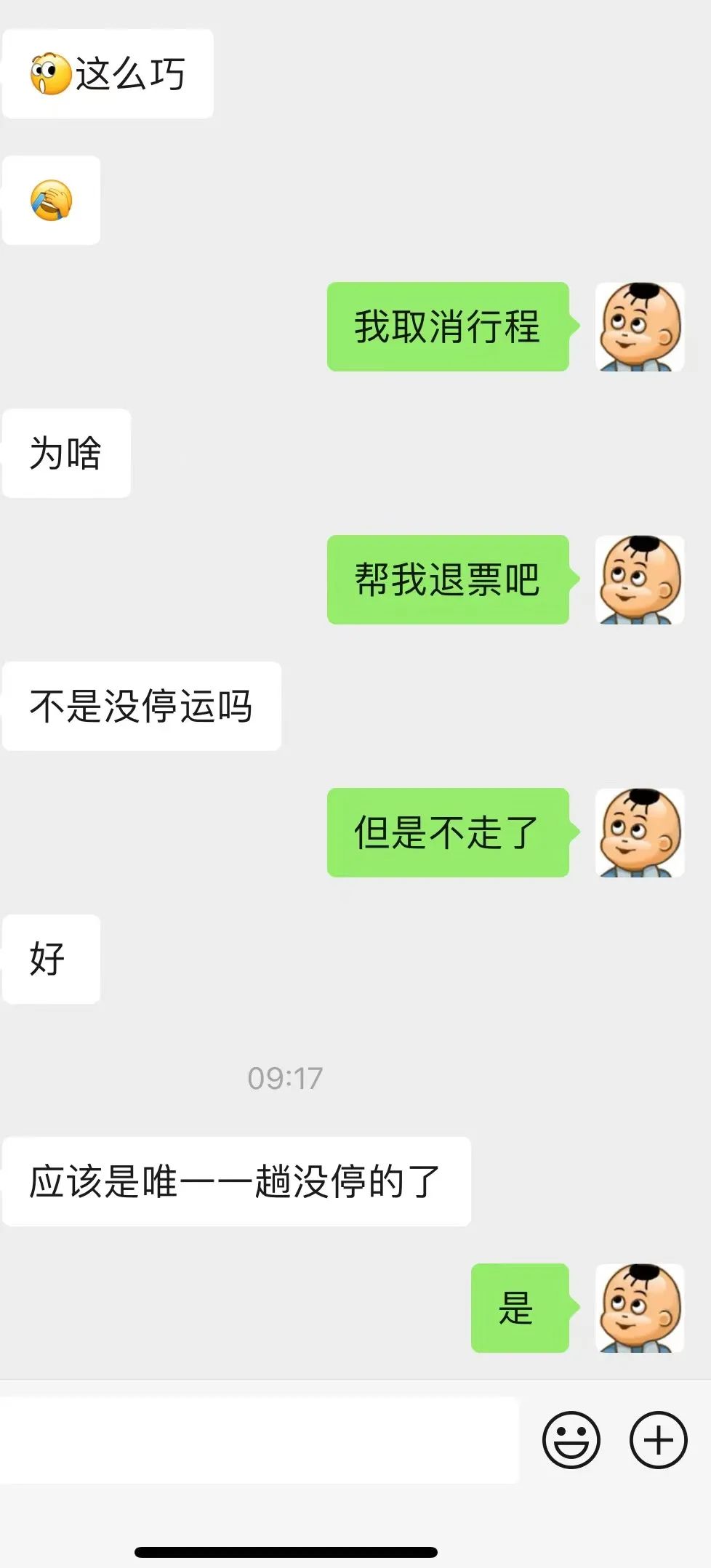Tap the message input field
The width and height of the screenshot is (711, 1568).
point(259,1440)
